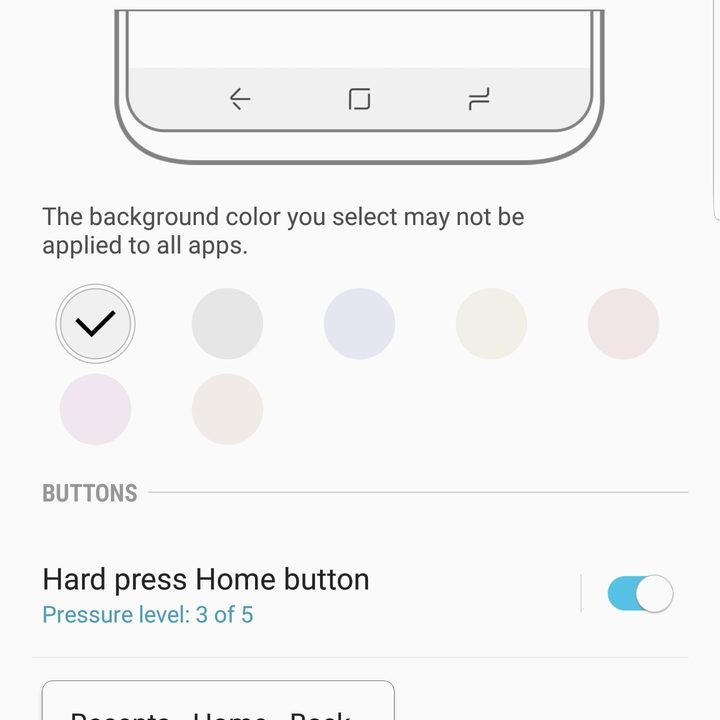The image size is (720, 720).
Task: Turn off the Hard press Home button switch
Action: pyautogui.click(x=640, y=594)
